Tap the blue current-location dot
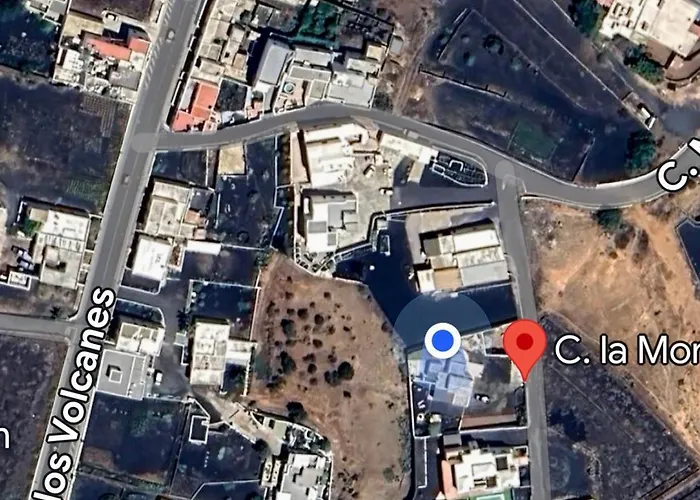700x500 pixels. coord(442,341)
